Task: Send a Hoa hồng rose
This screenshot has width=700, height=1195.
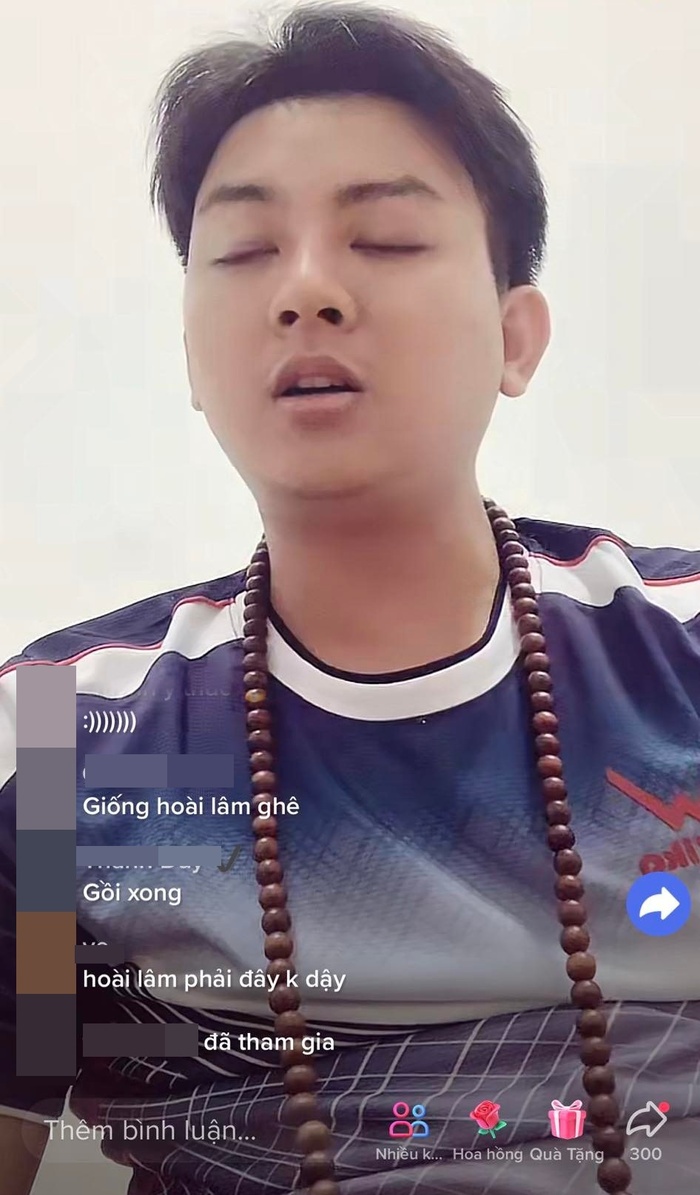Action: [487, 1120]
